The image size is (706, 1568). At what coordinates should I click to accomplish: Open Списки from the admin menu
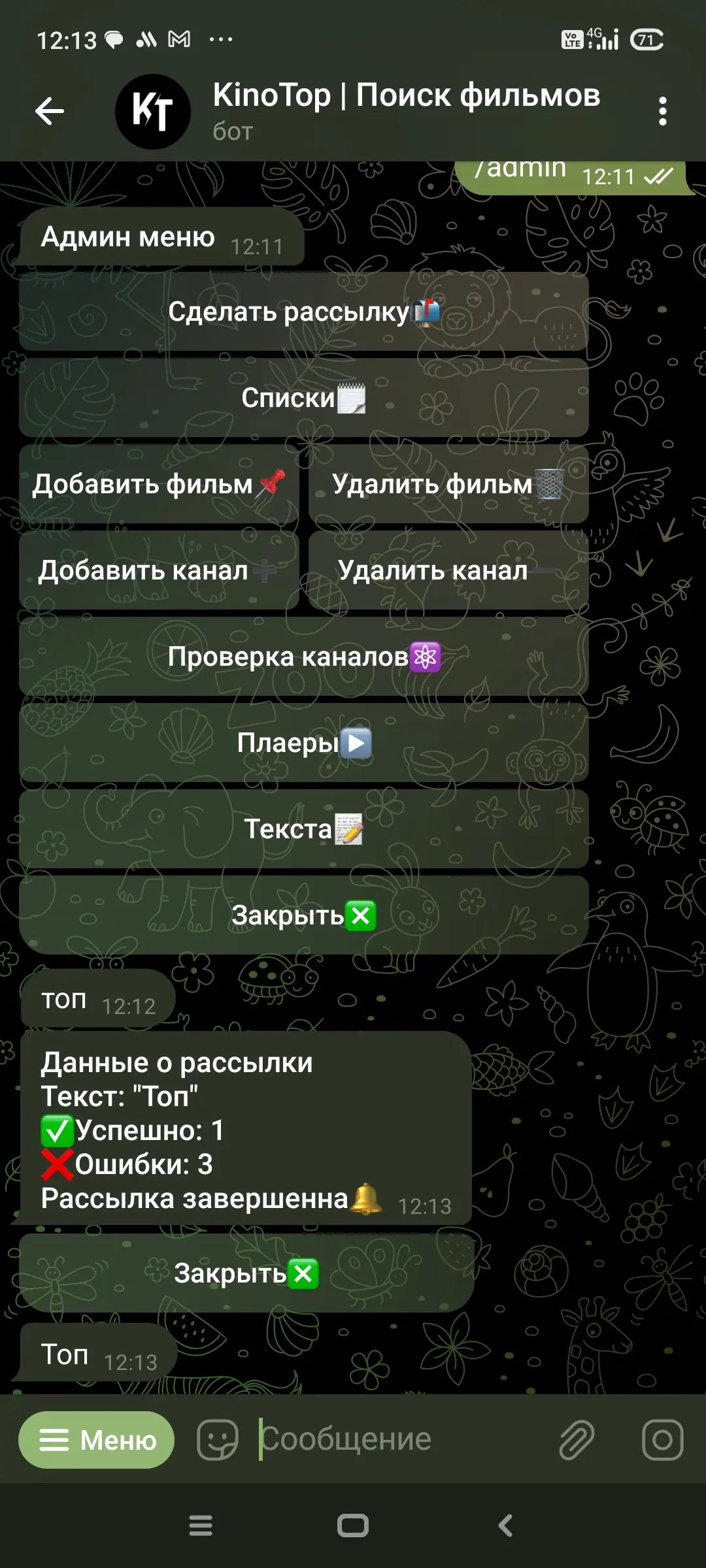(304, 398)
